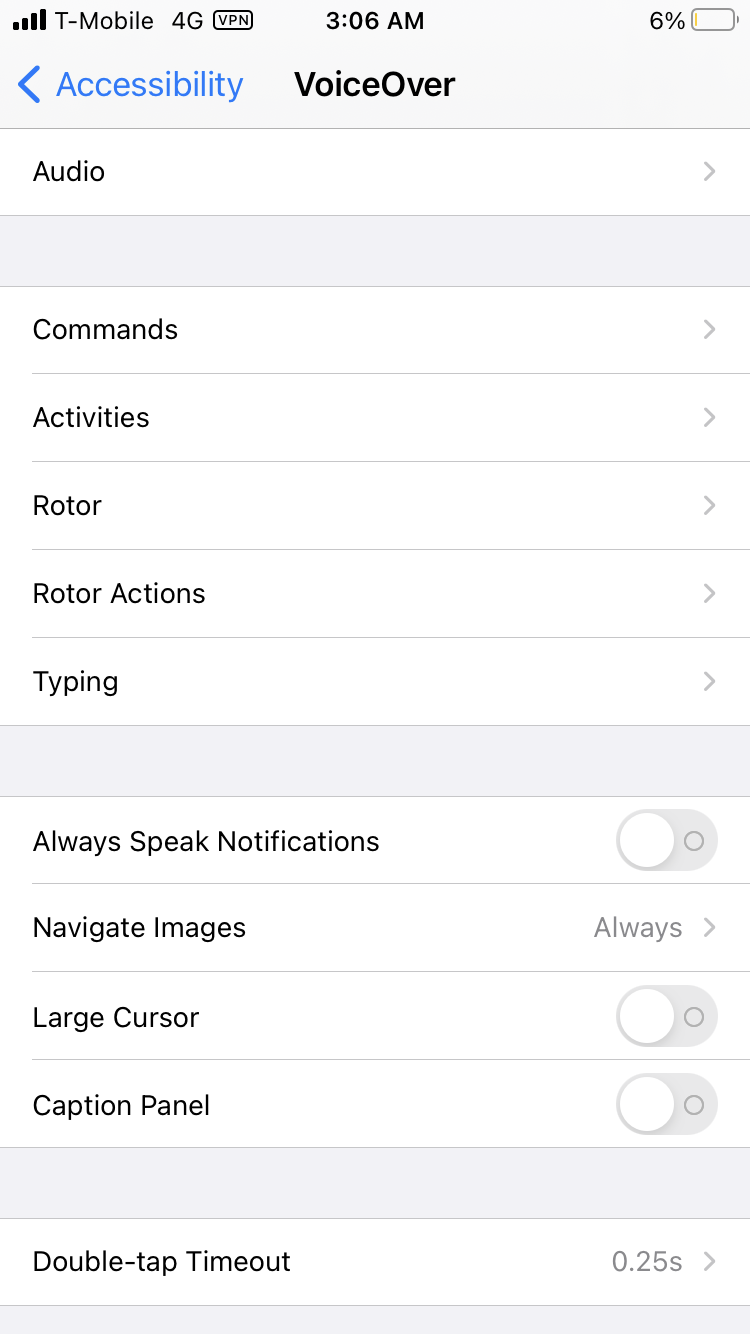Image resolution: width=750 pixels, height=1334 pixels.
Task: Go back to Accessibility settings
Action: tap(130, 85)
